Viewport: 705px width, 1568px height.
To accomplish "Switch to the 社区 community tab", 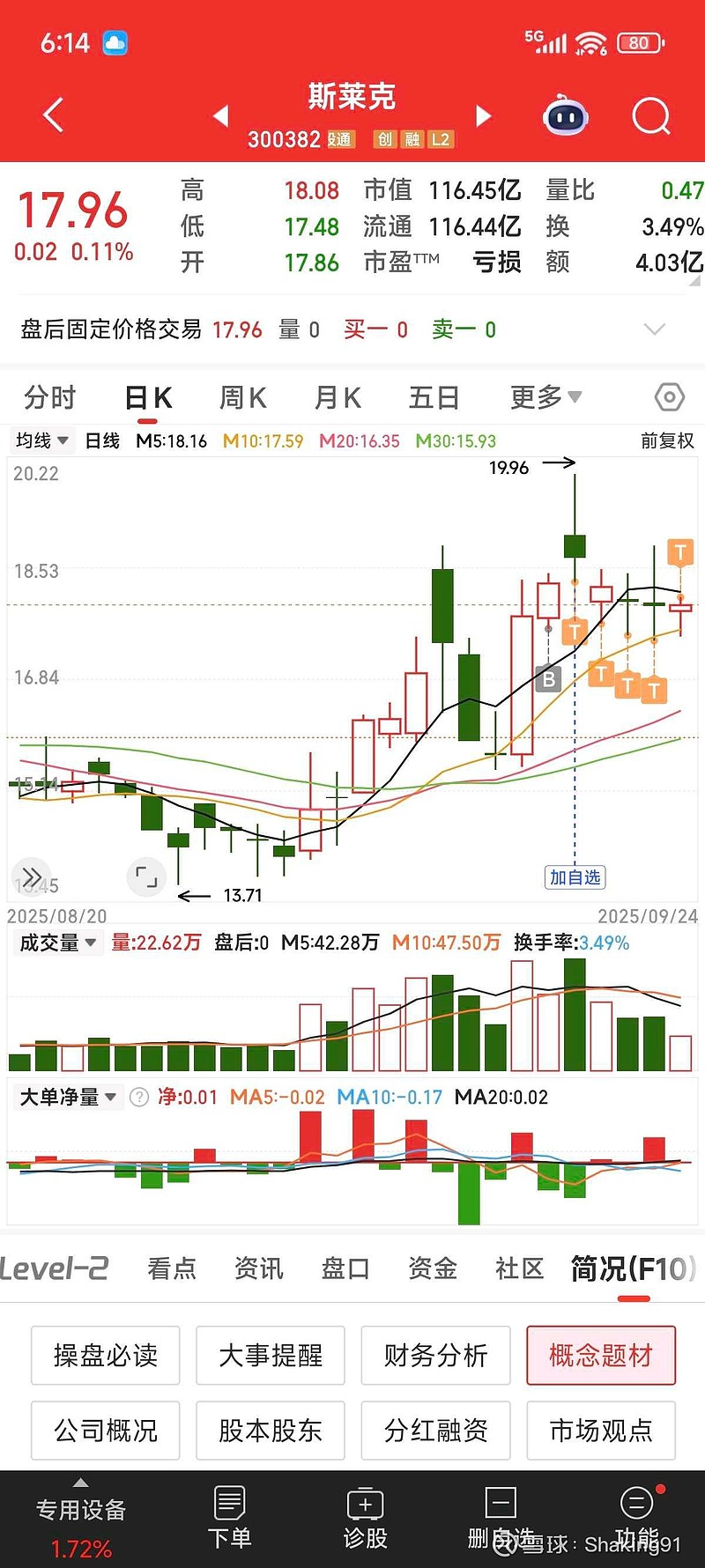I will pos(517,1268).
